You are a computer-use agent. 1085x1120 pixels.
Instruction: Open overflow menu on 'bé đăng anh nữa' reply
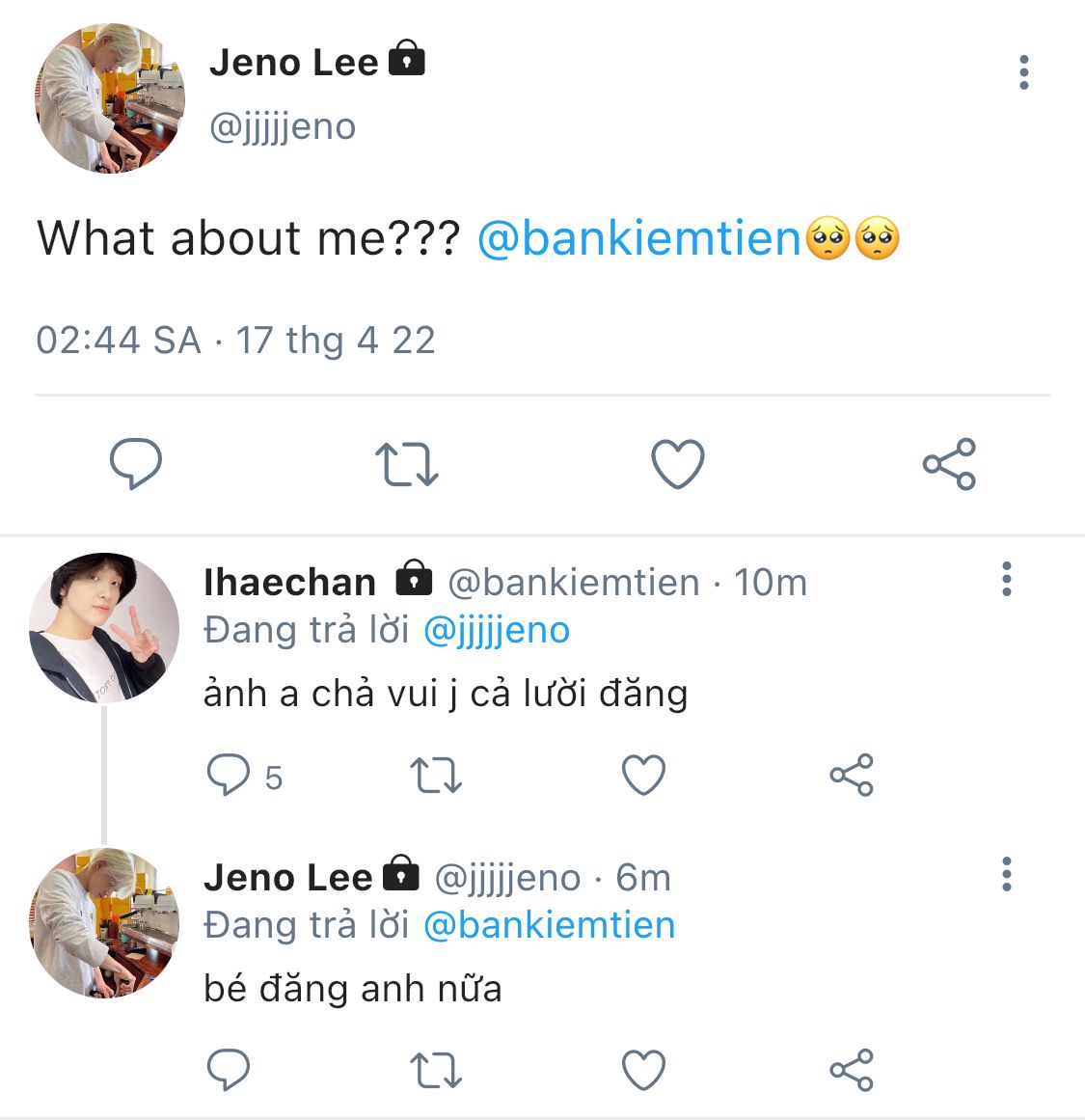(1006, 874)
